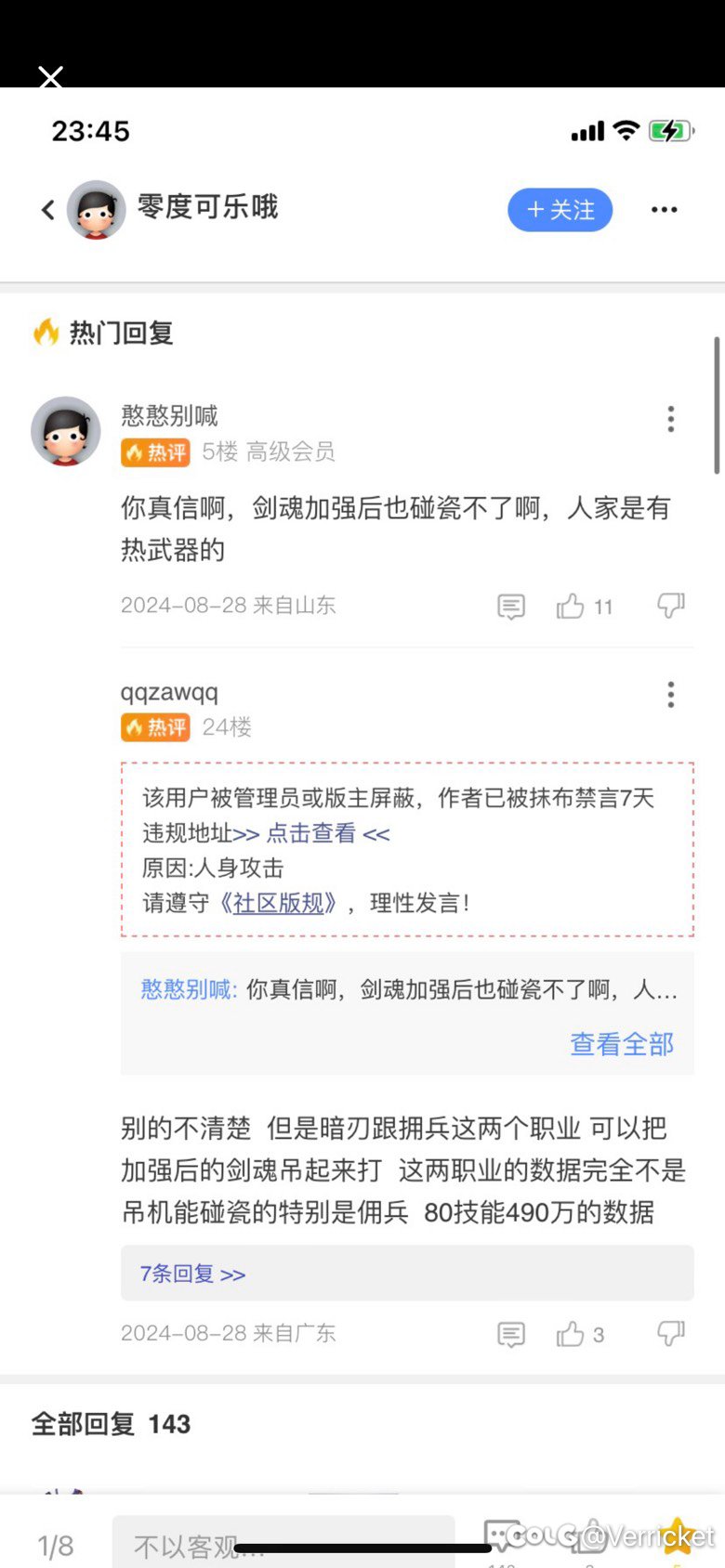Open options menu for qqzawqq's comment
Image resolution: width=725 pixels, height=1568 pixels.
670,695
